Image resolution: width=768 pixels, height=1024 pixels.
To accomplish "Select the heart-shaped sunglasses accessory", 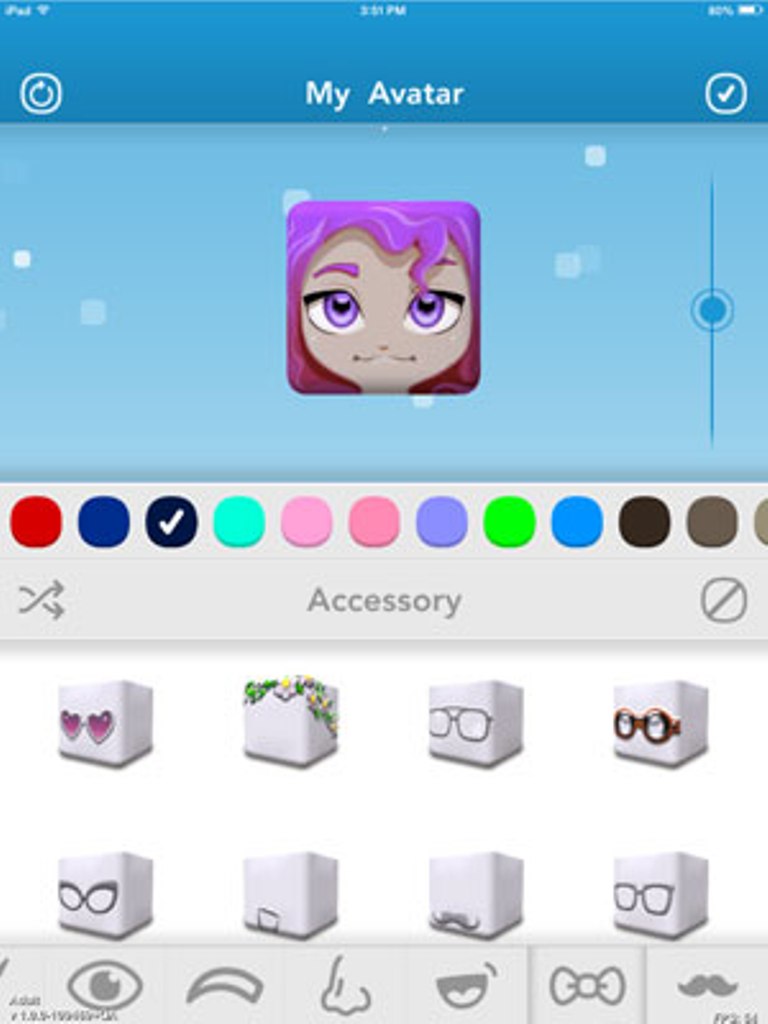I will click(x=104, y=723).
